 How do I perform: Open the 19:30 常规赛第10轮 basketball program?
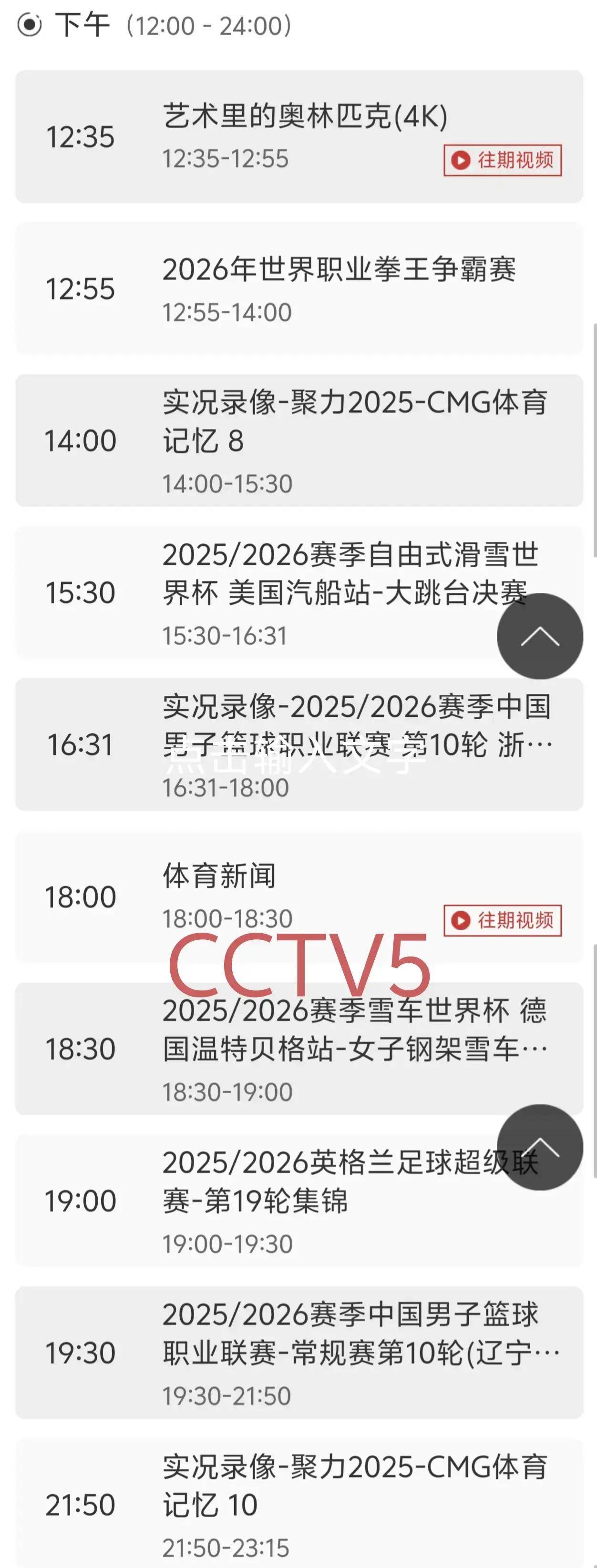(298, 1353)
